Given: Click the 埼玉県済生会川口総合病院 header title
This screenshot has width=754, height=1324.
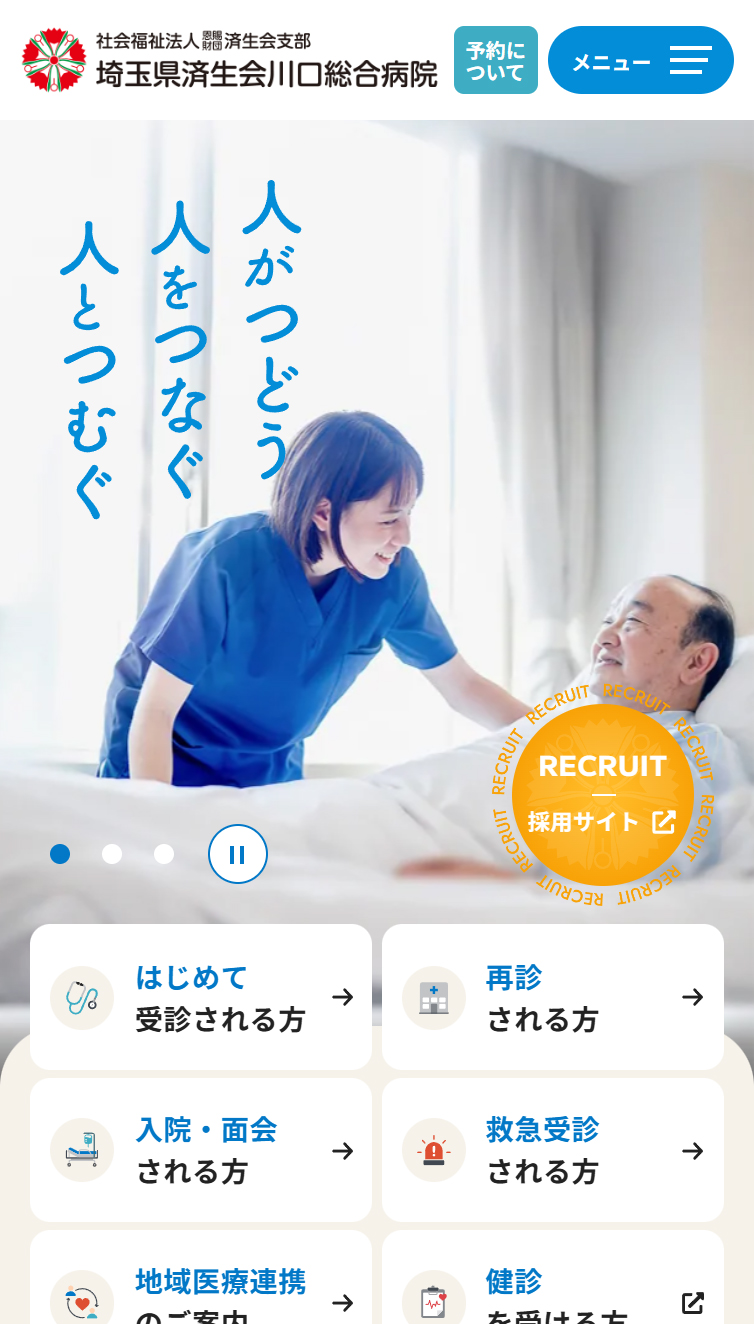Looking at the screenshot, I should pyautogui.click(x=267, y=74).
